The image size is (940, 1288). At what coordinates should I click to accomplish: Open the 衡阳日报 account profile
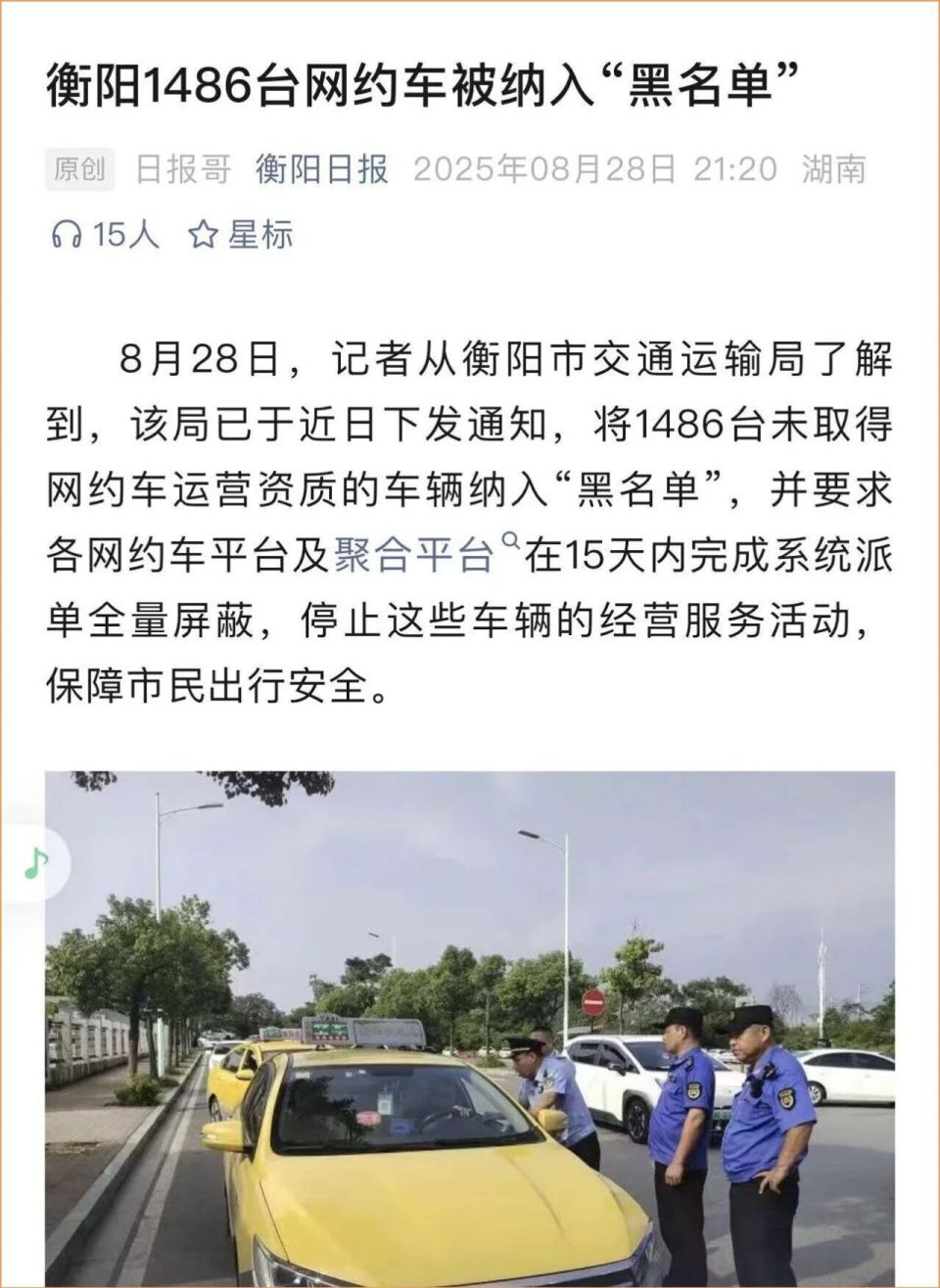click(x=320, y=168)
